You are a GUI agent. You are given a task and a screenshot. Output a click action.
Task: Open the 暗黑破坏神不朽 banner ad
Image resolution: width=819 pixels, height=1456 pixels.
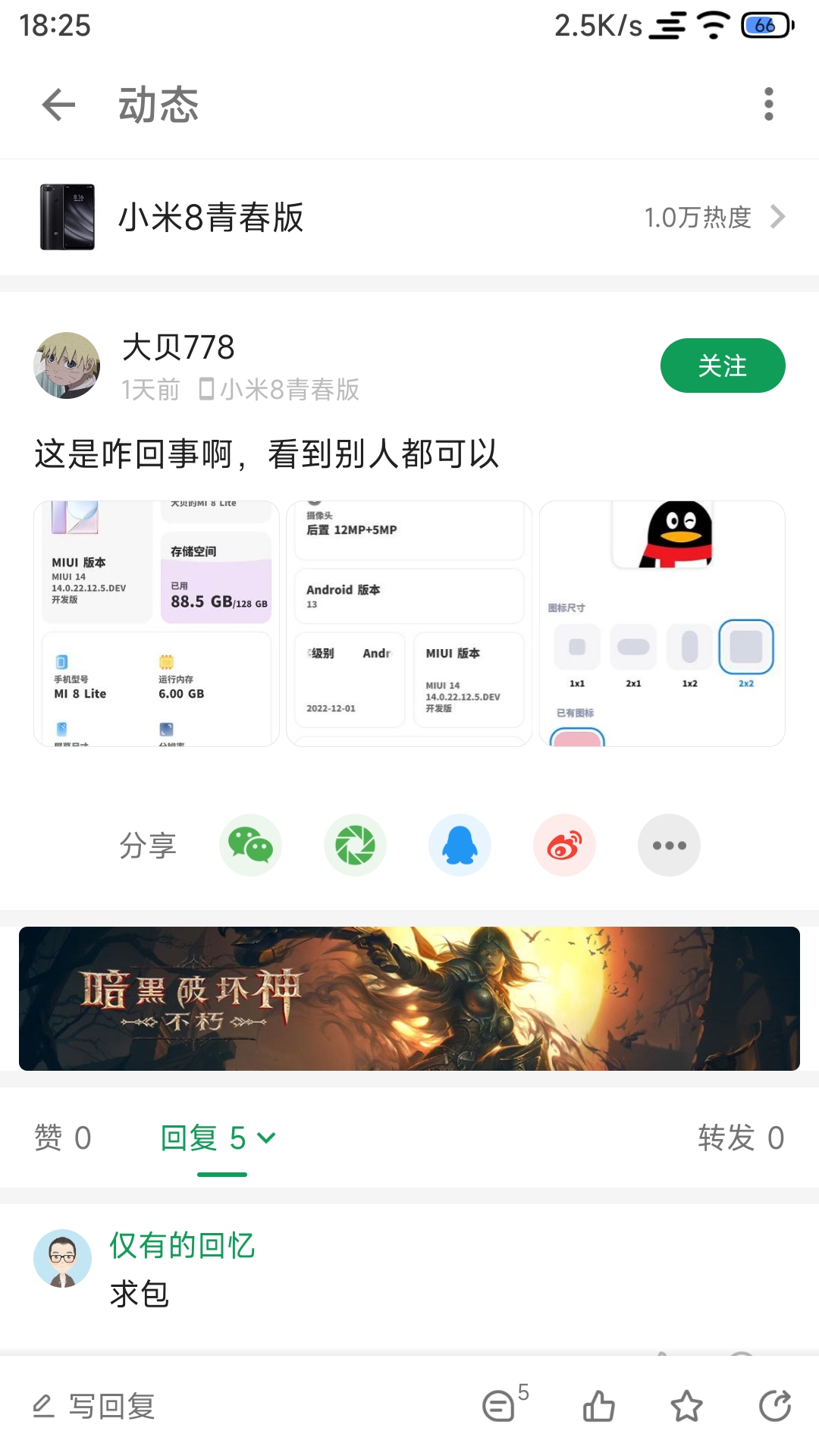pyautogui.click(x=409, y=998)
